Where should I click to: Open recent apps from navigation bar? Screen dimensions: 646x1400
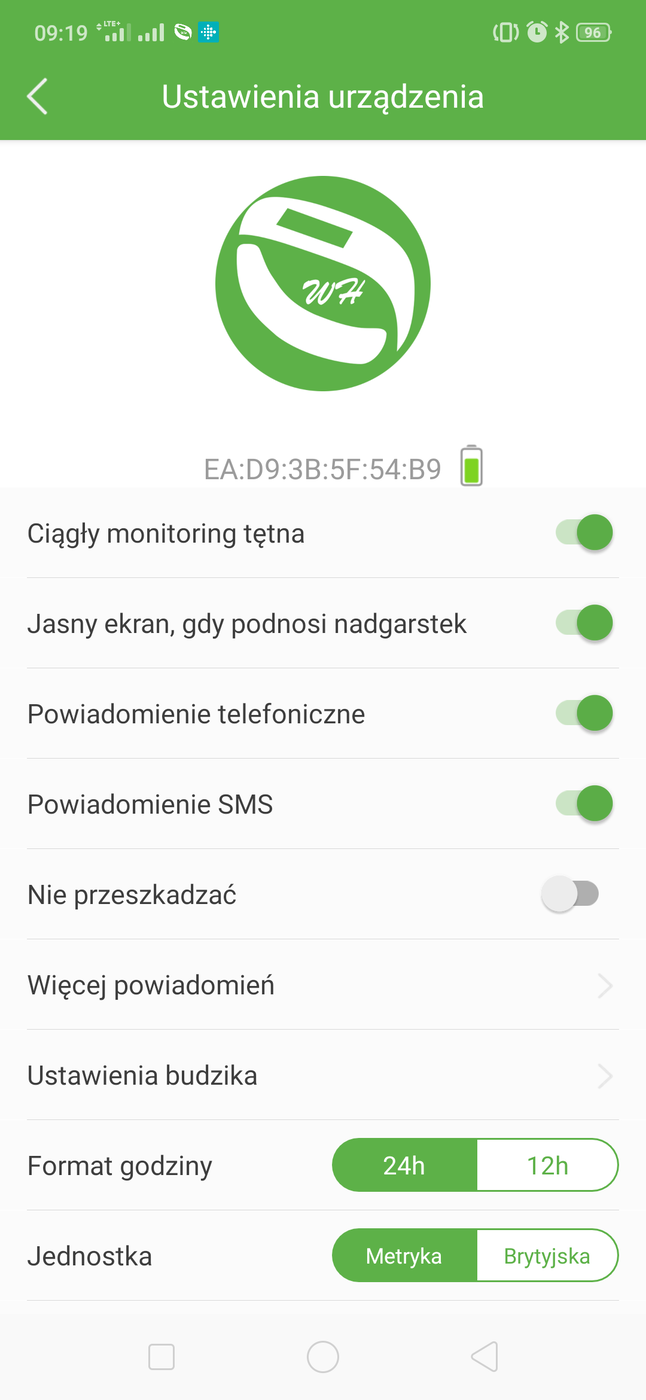coord(161,1357)
